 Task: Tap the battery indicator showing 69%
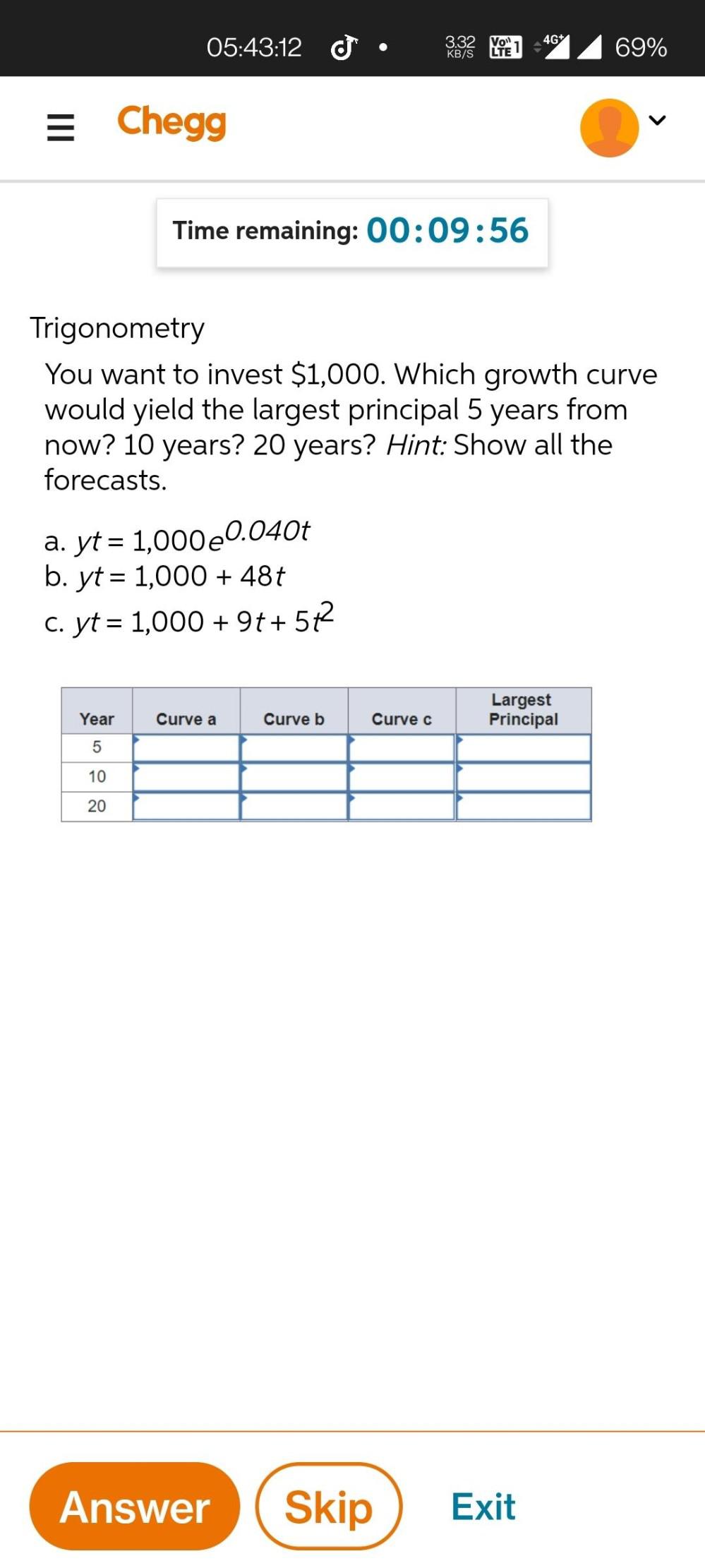pyautogui.click(x=643, y=48)
